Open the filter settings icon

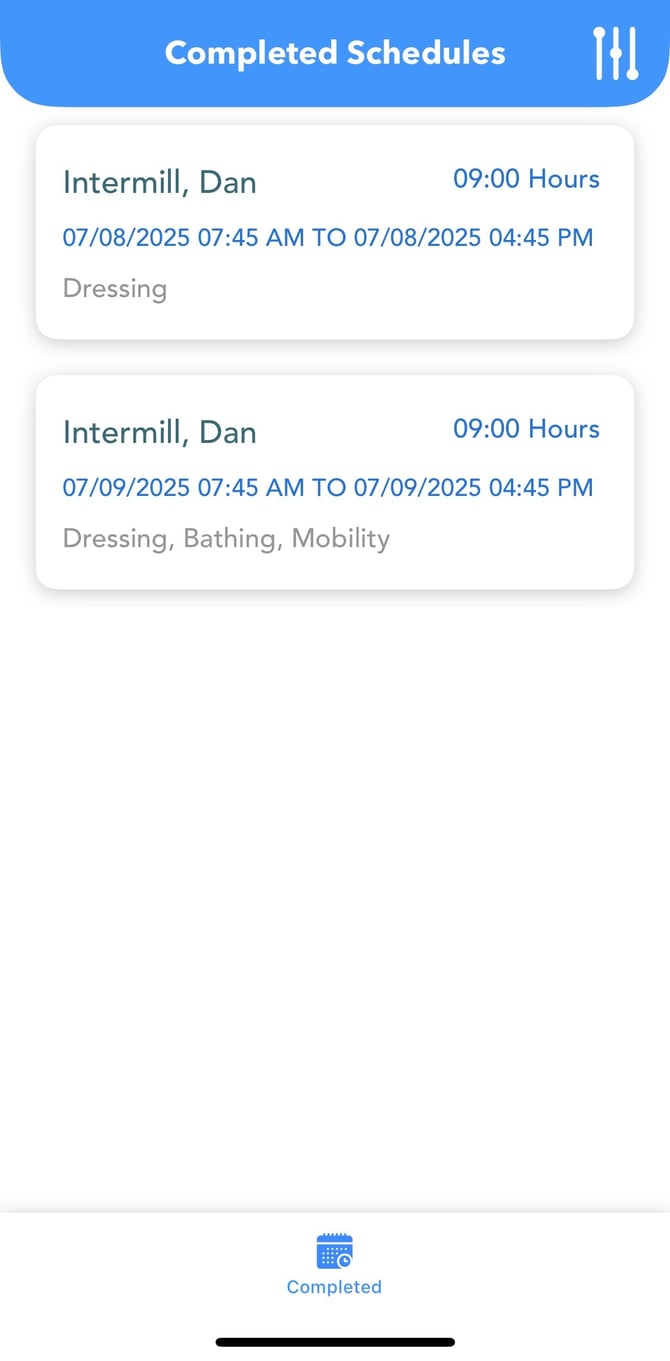(x=615, y=53)
